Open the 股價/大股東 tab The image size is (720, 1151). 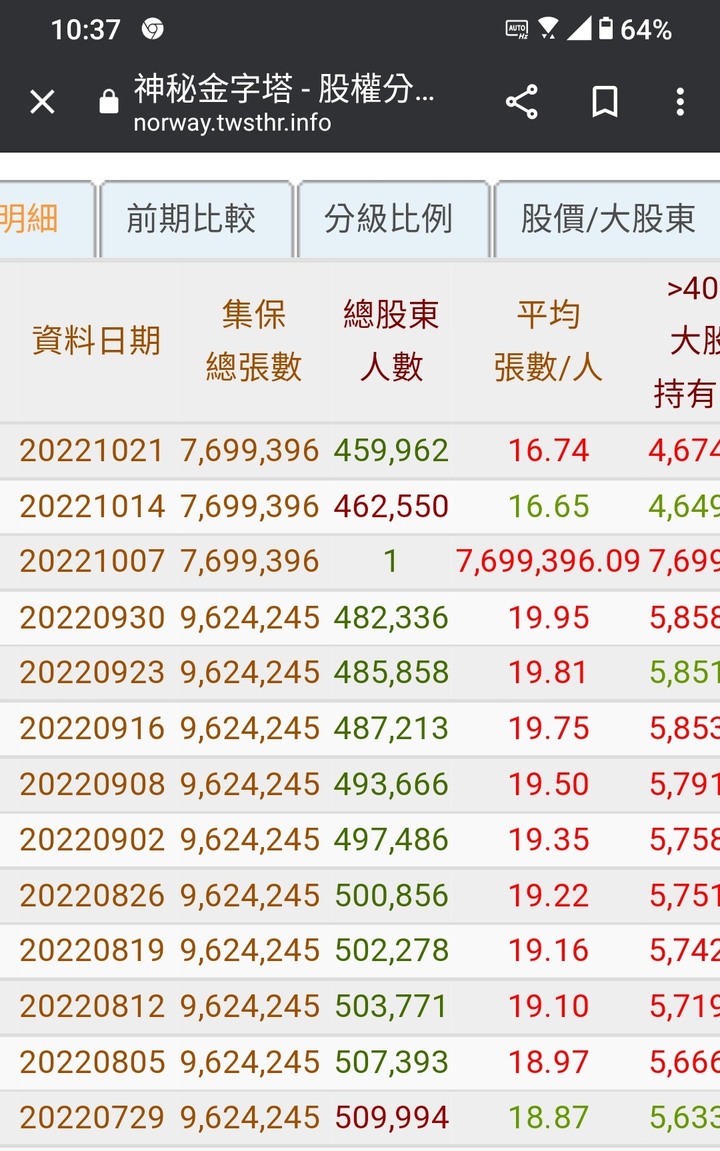(607, 219)
